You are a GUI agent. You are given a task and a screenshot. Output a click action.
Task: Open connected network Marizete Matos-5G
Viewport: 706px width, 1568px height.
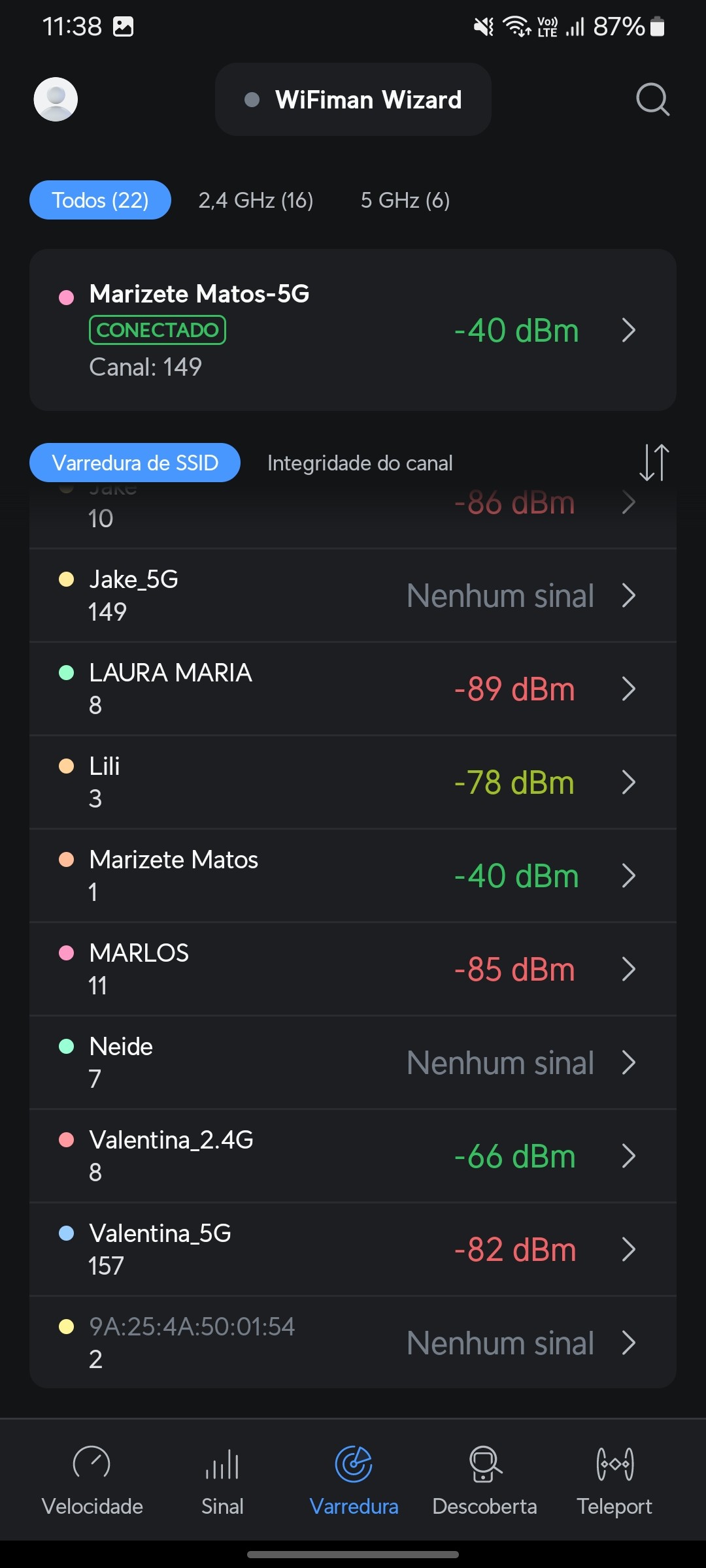pos(353,330)
